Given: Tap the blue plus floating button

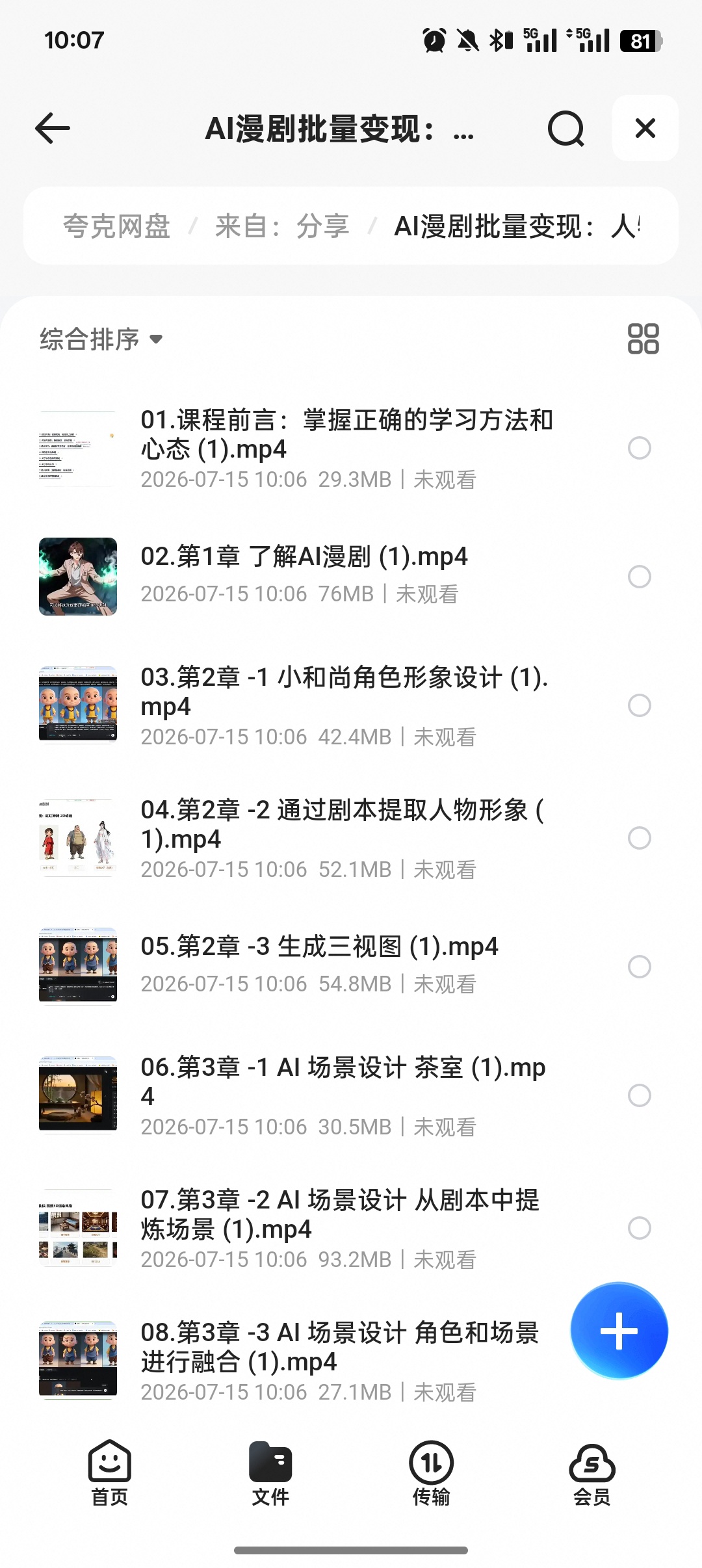Looking at the screenshot, I should [x=619, y=1331].
